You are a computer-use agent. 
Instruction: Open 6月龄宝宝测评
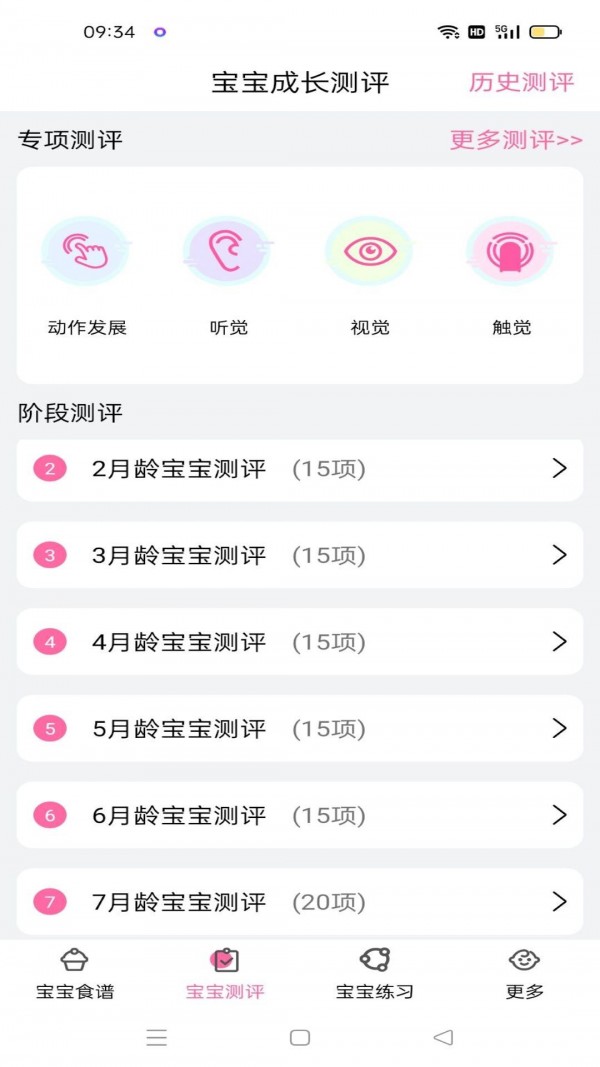point(299,815)
